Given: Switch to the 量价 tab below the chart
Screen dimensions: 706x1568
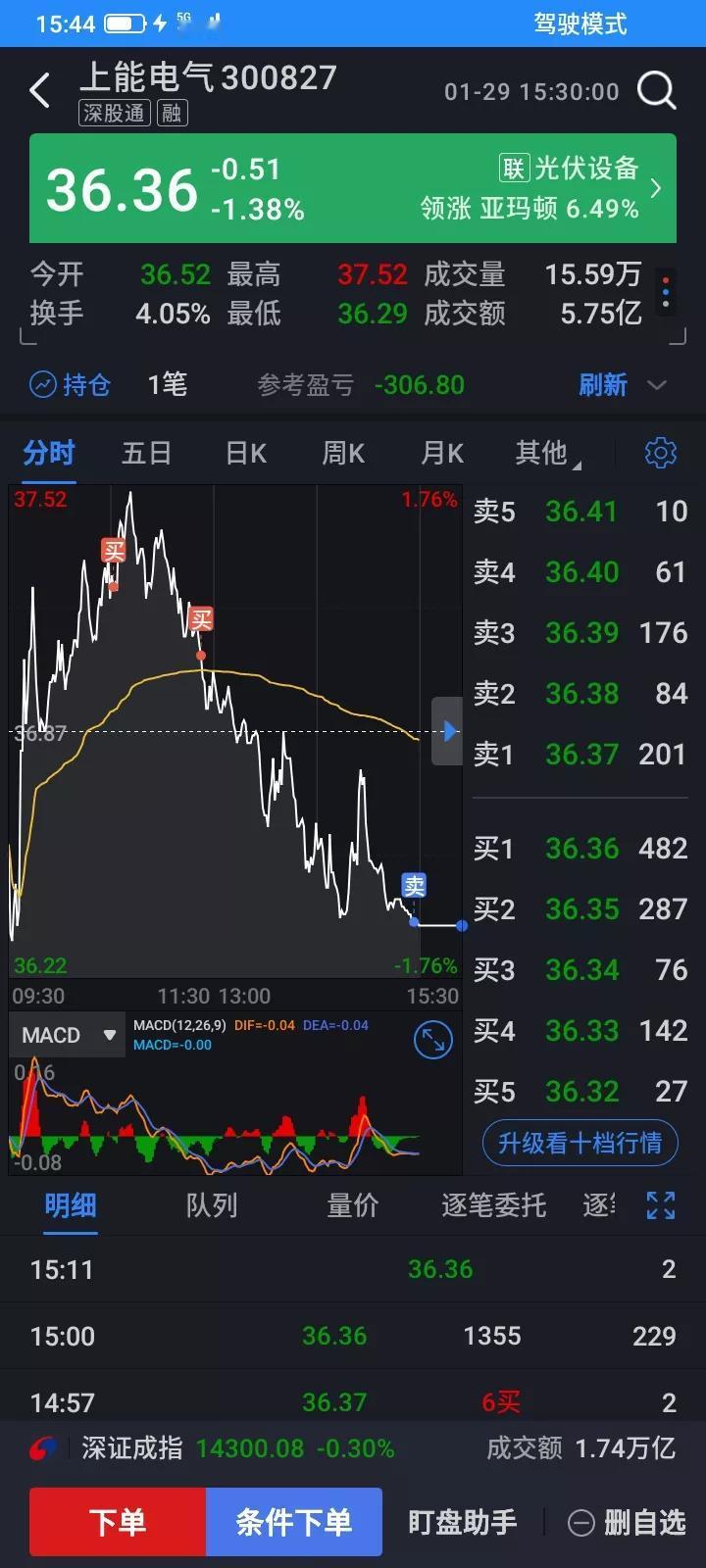Looking at the screenshot, I should 352,1206.
